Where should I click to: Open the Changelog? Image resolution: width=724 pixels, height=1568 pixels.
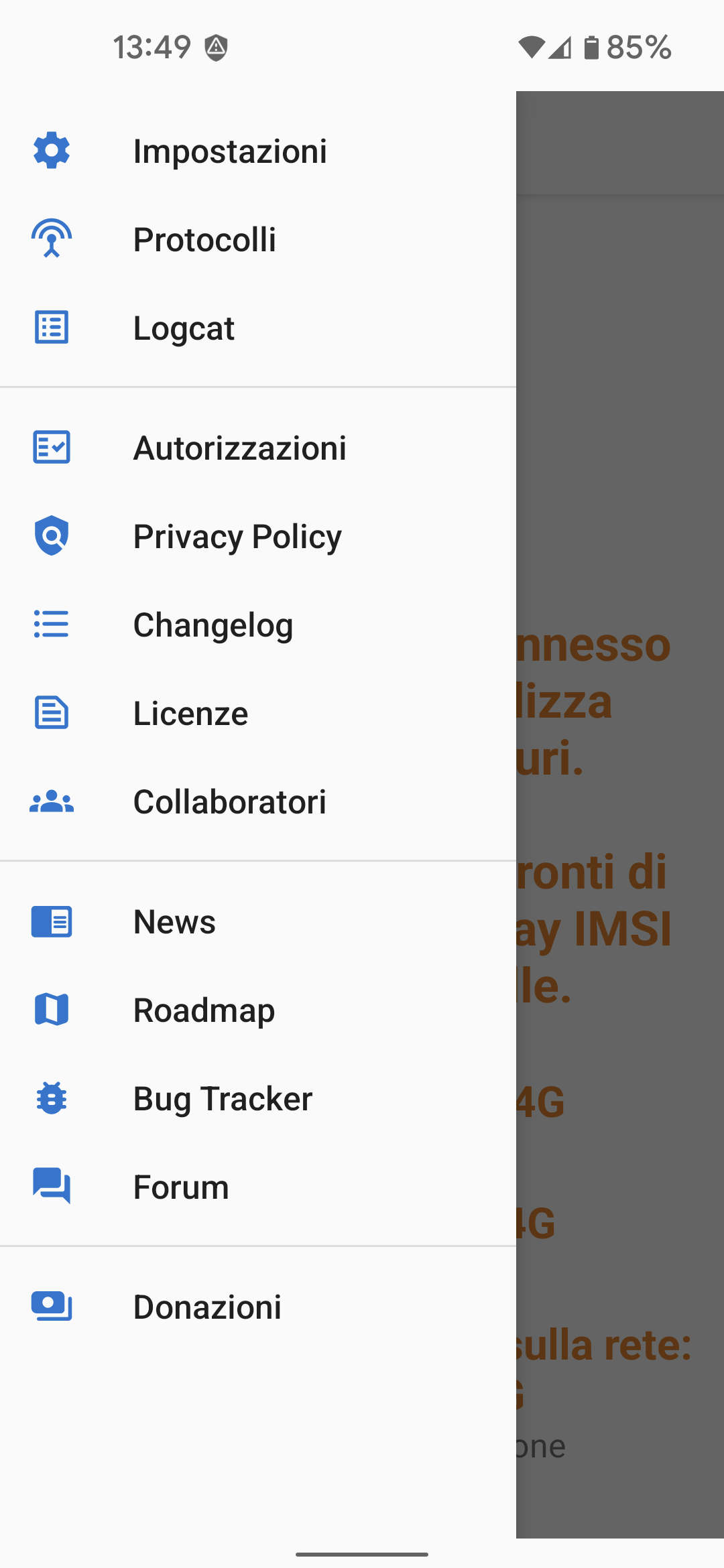[258, 625]
